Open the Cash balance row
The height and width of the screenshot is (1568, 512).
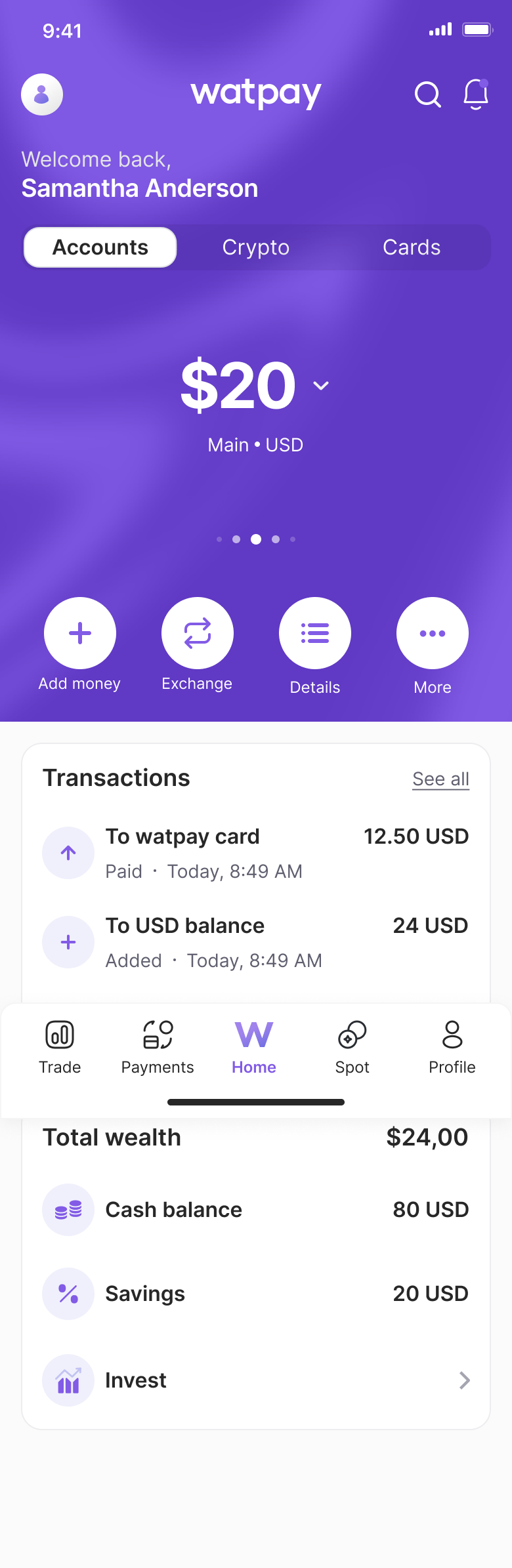[256, 1210]
